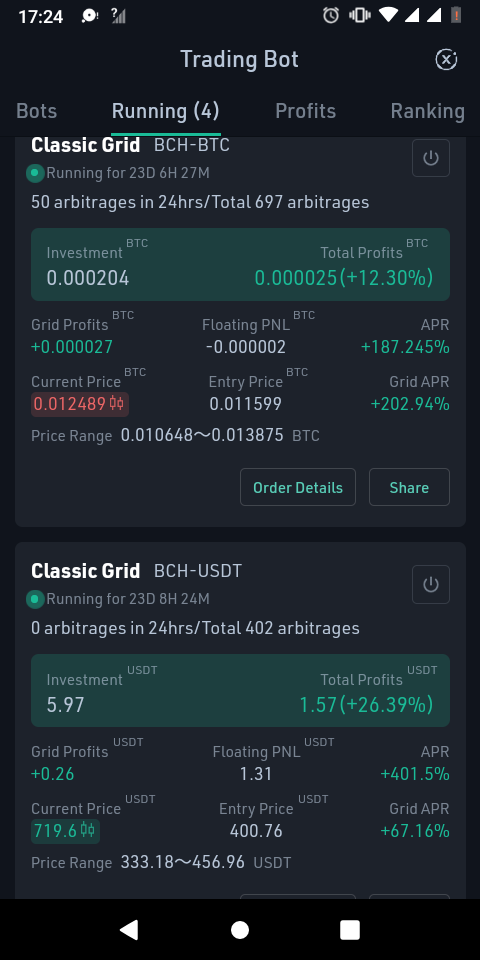This screenshot has width=480, height=960.
Task: Open chart from BCH-USDT current price 719.6
Action: pyautogui.click(x=65, y=831)
